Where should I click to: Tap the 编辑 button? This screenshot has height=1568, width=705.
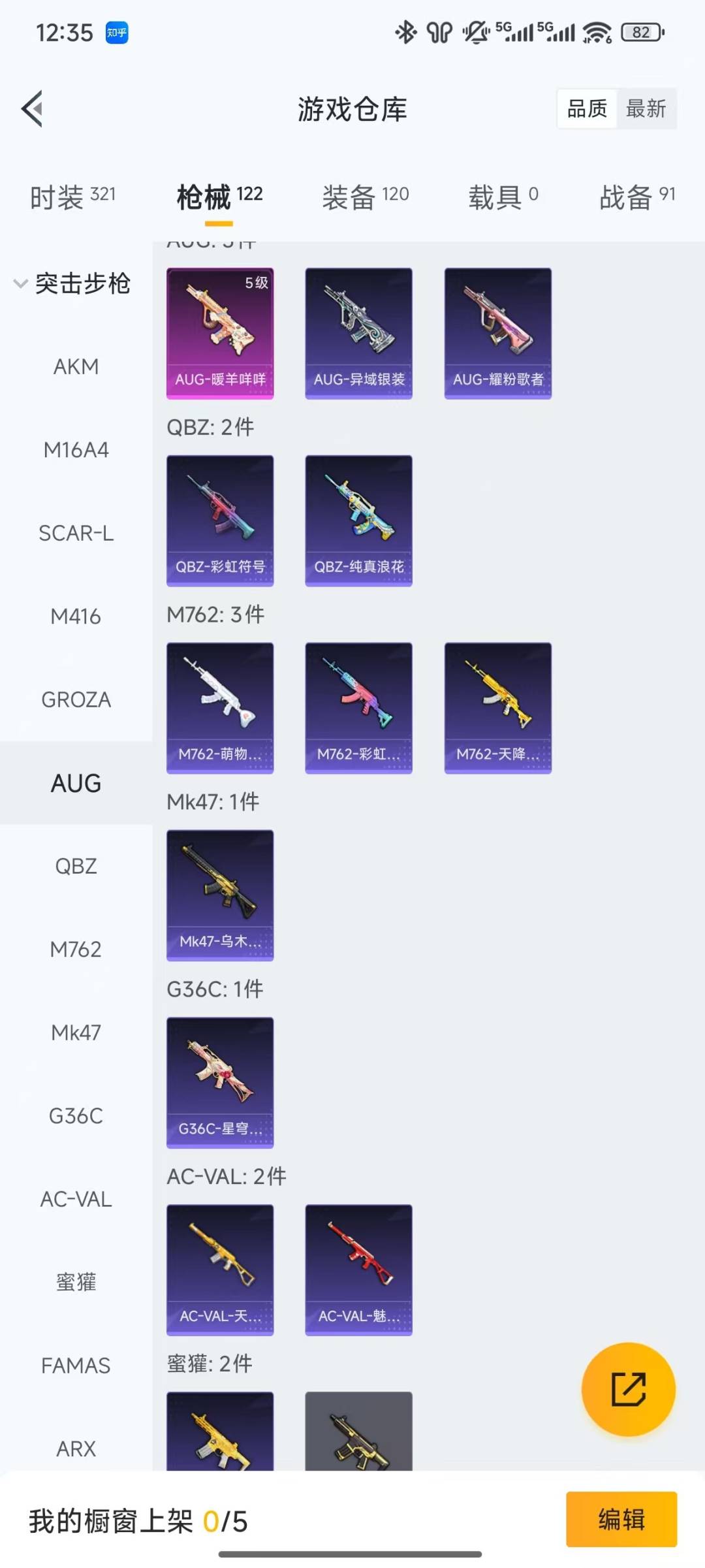(x=621, y=1519)
